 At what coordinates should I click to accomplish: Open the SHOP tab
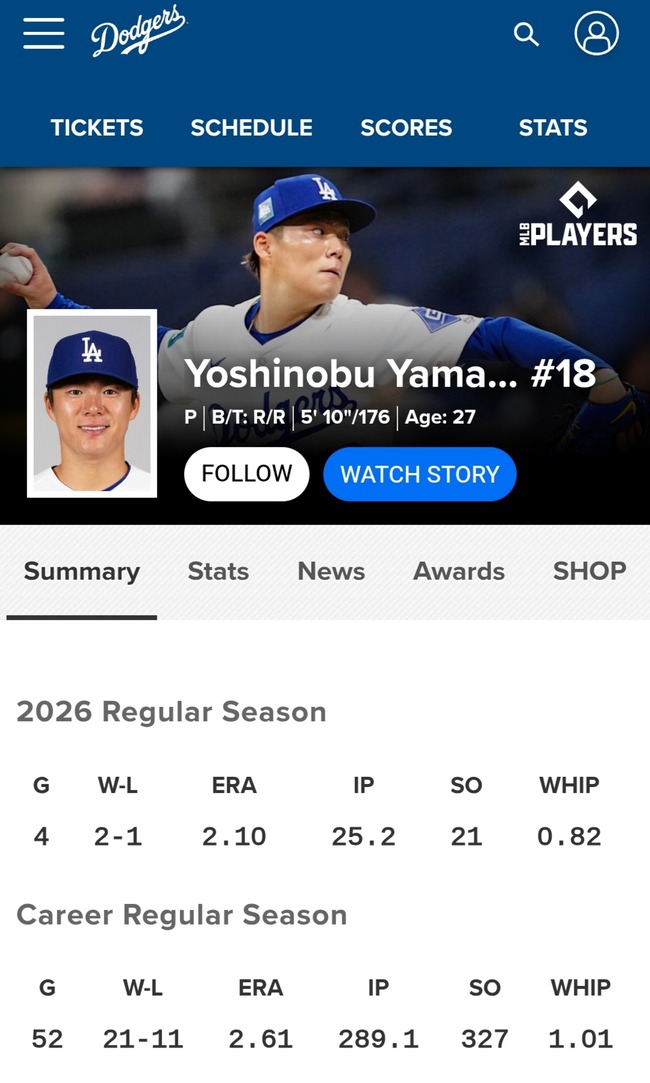[x=590, y=571]
